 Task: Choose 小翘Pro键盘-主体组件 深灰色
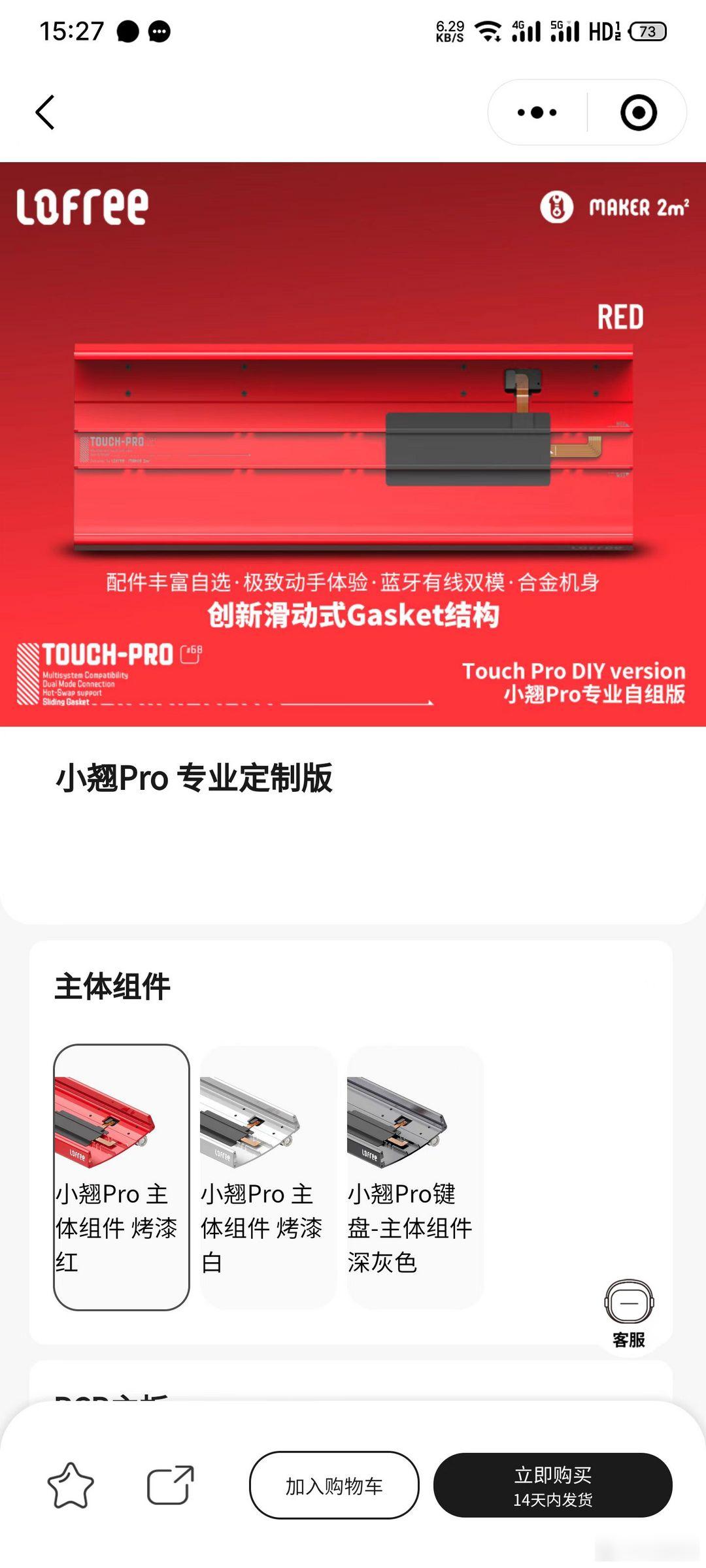(414, 1176)
